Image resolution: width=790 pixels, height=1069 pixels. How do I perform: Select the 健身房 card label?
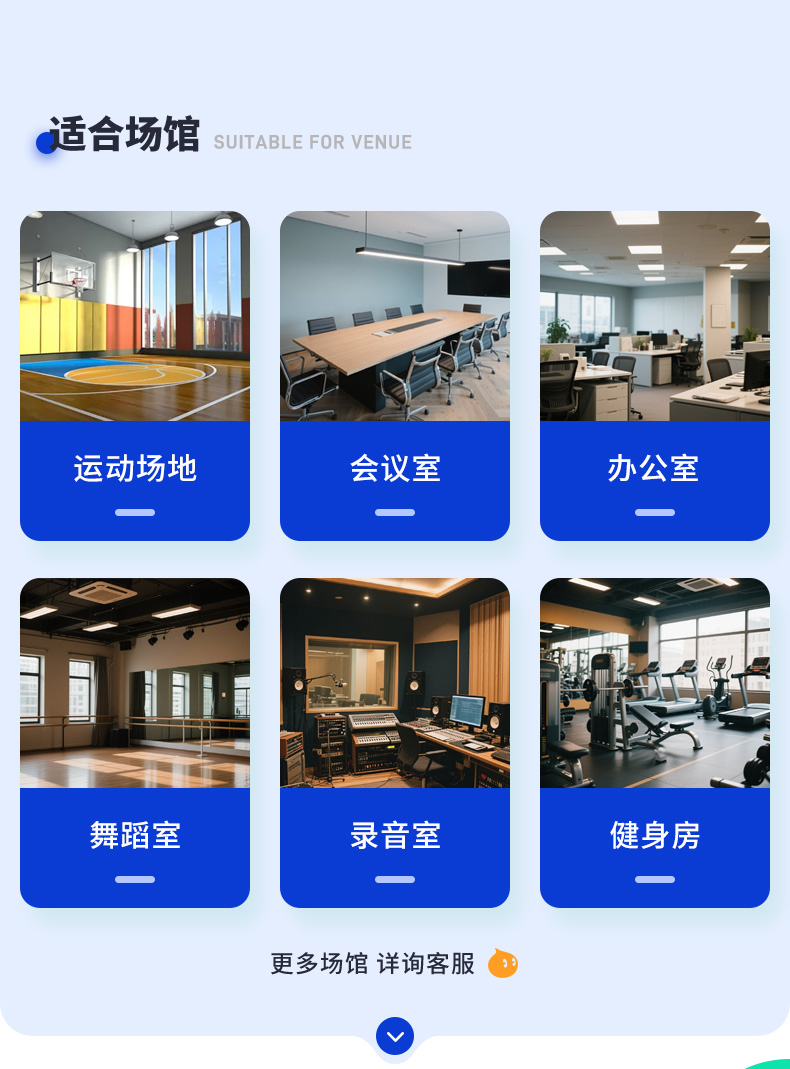tap(655, 835)
